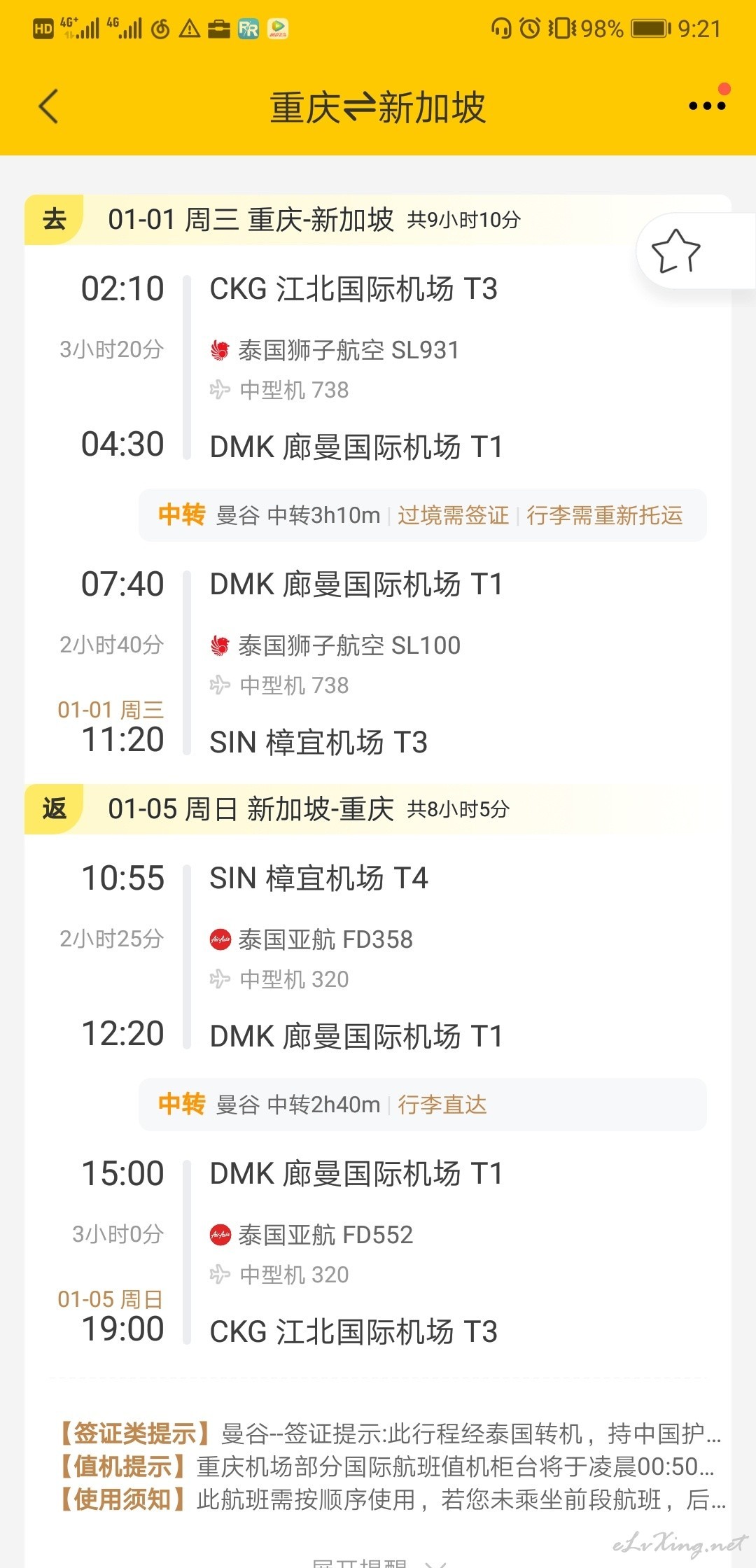Go back using the top-left arrow
The height and width of the screenshot is (1568, 756).
(x=48, y=107)
